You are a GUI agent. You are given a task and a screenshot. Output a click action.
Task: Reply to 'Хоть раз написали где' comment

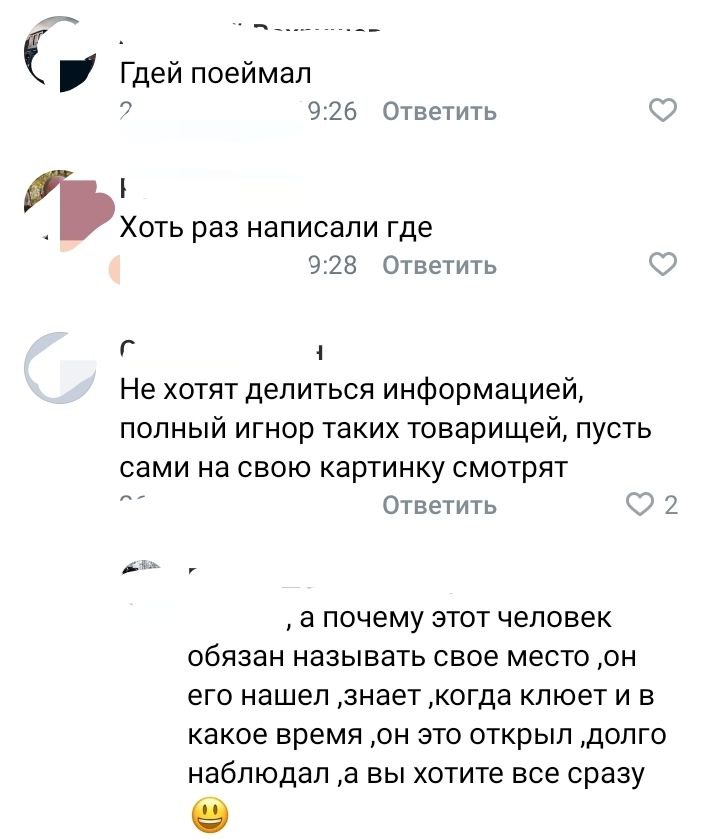[439, 266]
